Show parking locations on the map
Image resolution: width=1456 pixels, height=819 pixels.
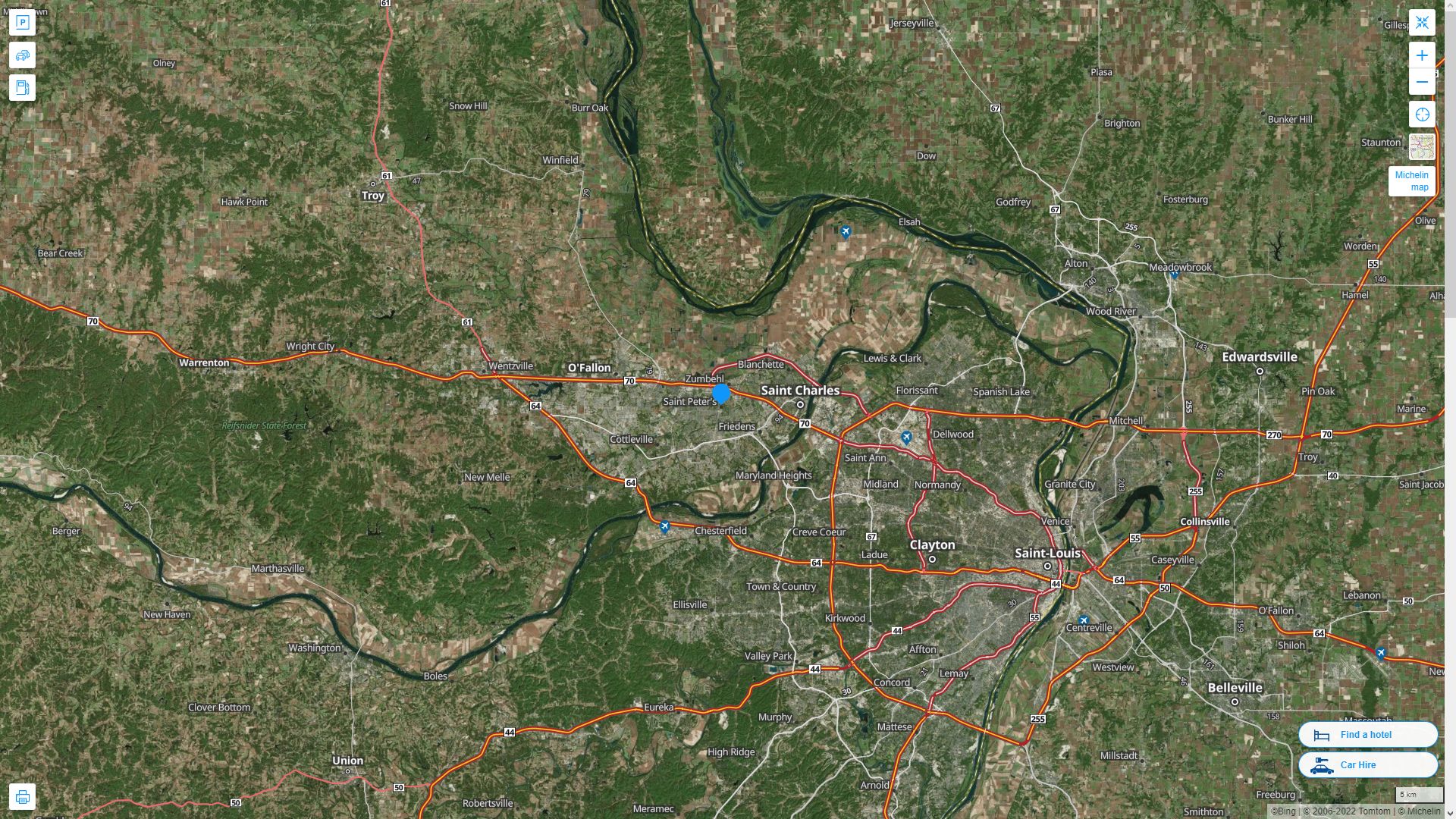click(x=22, y=23)
